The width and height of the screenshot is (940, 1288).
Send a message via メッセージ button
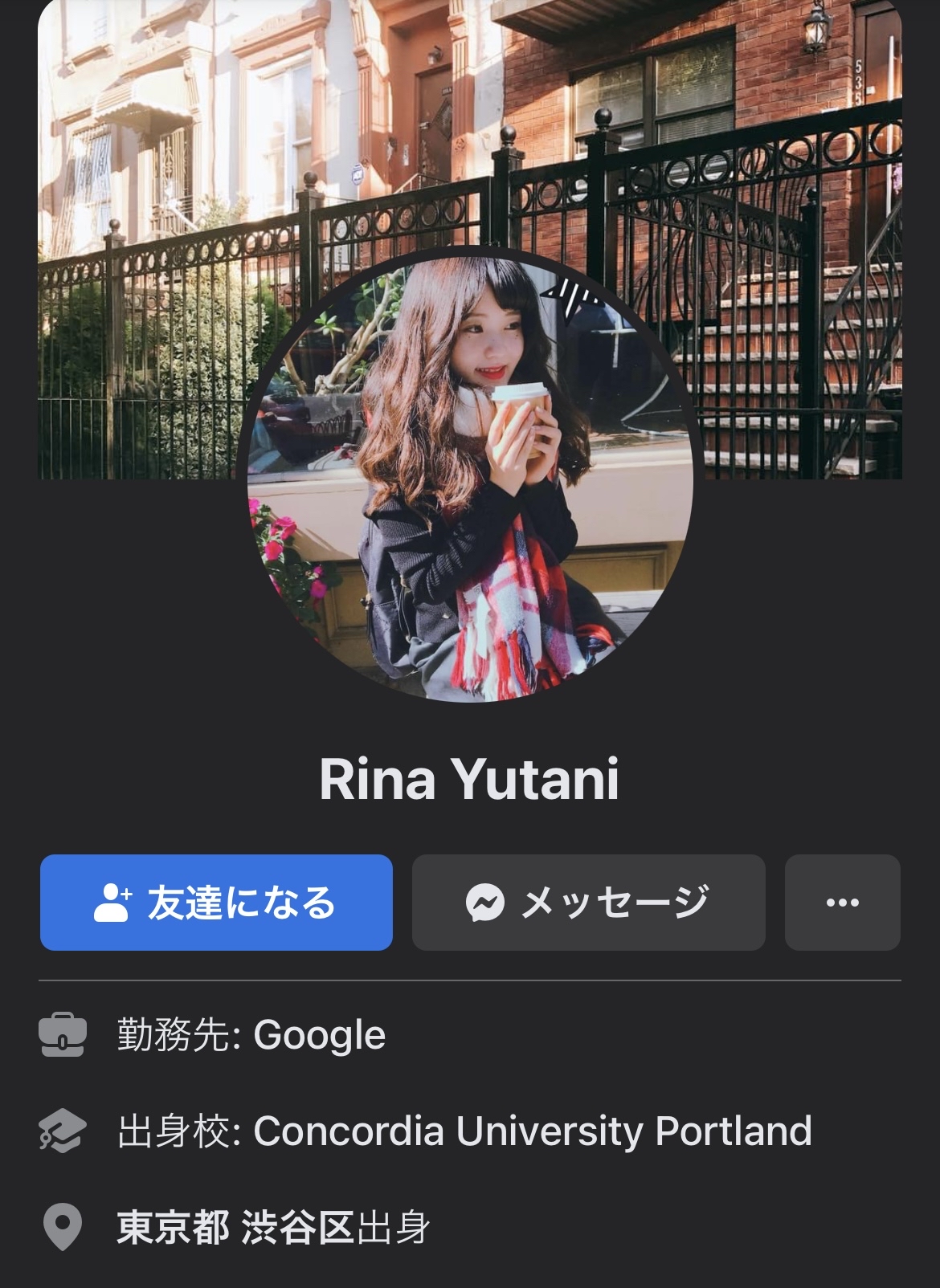click(588, 903)
